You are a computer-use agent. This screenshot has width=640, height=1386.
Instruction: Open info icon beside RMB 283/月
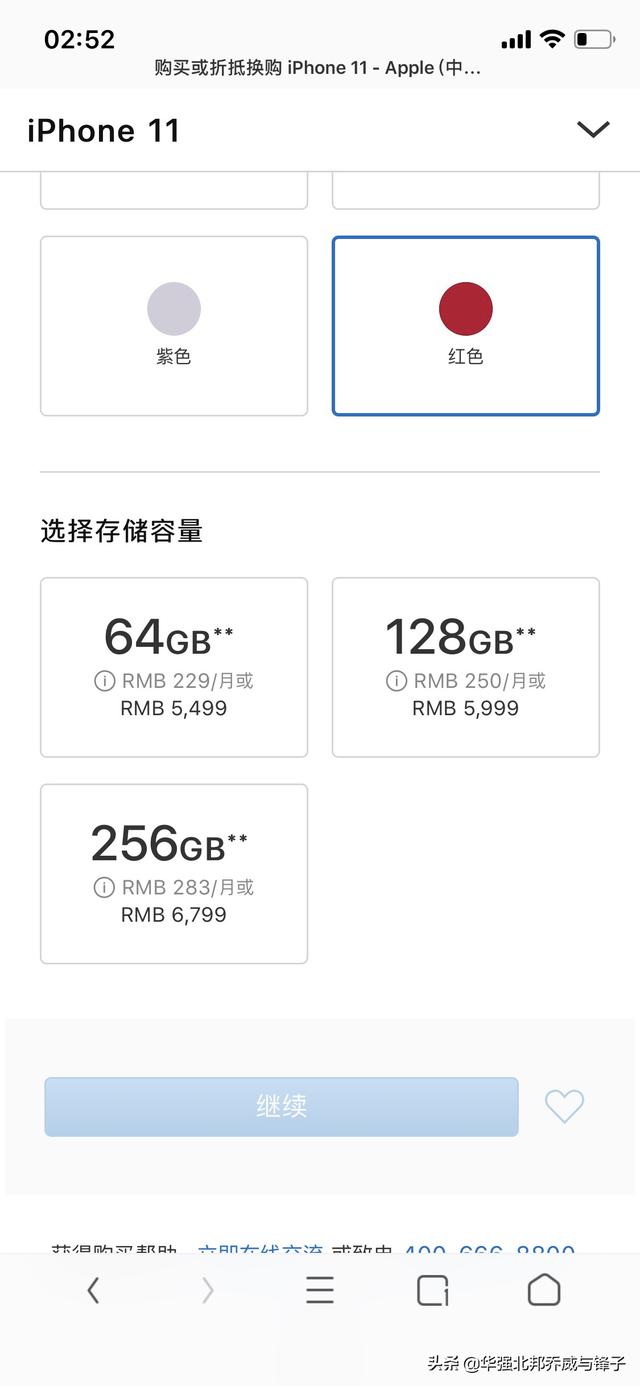[x=104, y=887]
